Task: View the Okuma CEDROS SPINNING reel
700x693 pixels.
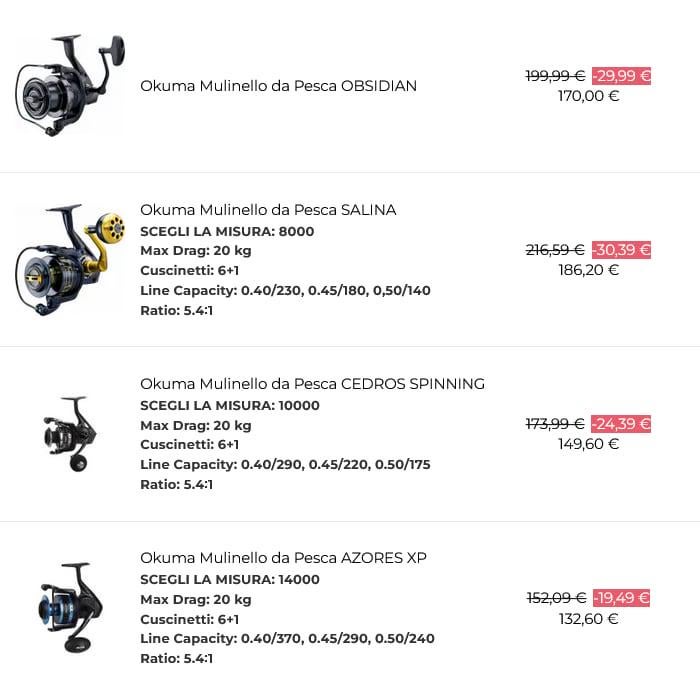Action: 312,384
